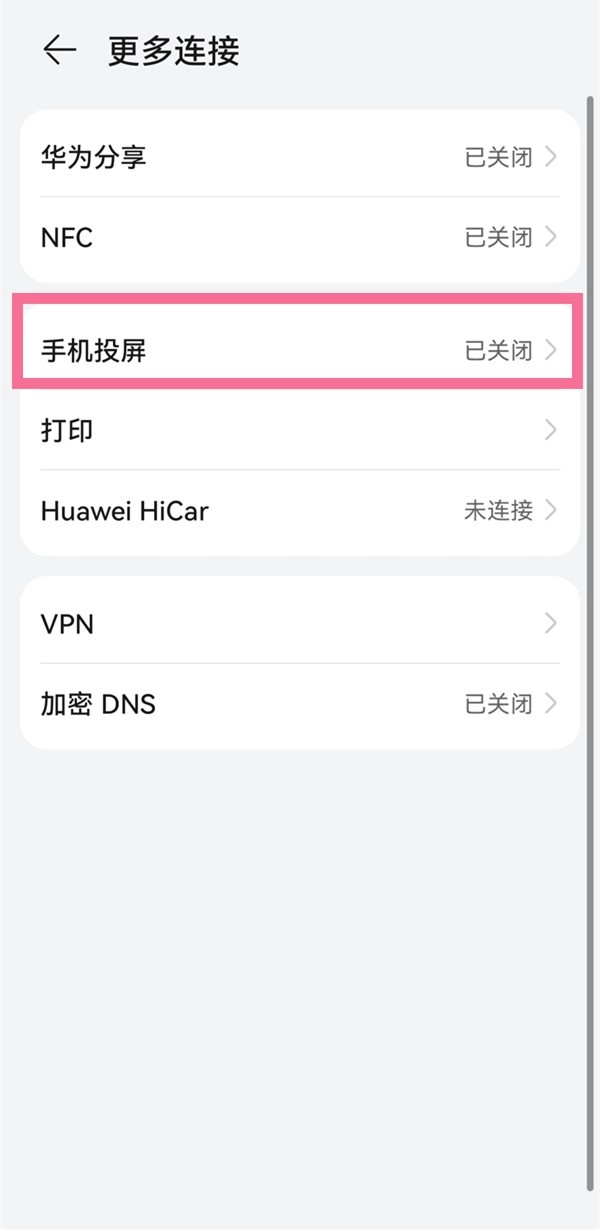The width and height of the screenshot is (600, 1230).
Task: Open 华为分享 settings
Action: (x=300, y=157)
